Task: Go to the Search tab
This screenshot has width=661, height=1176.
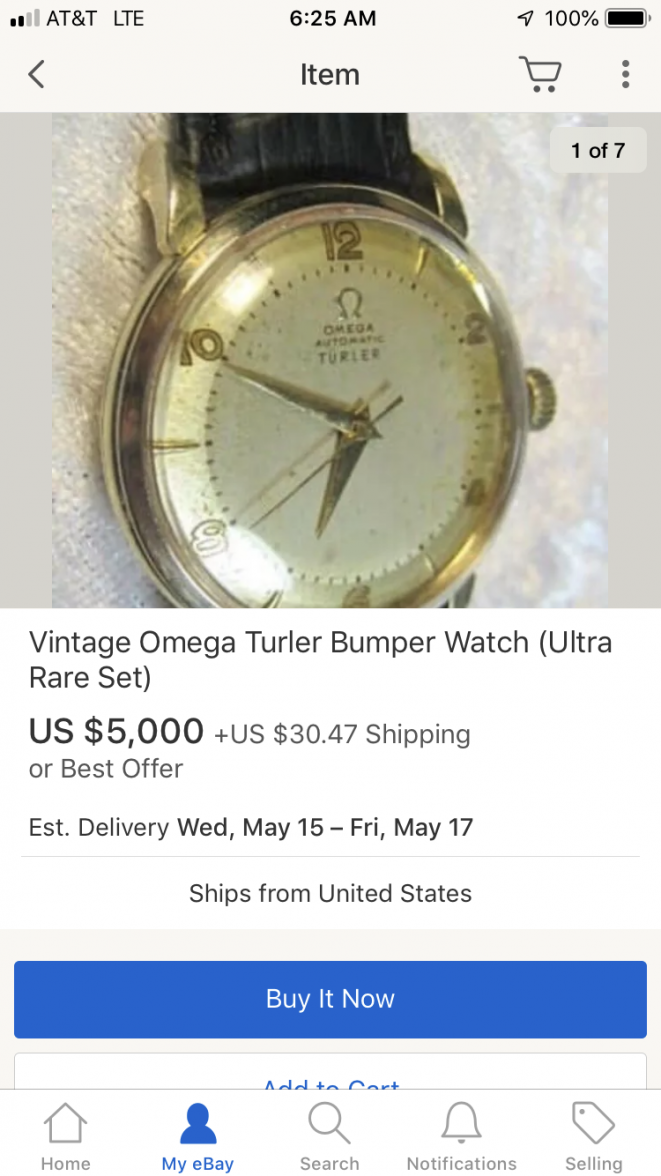Action: click(329, 1136)
